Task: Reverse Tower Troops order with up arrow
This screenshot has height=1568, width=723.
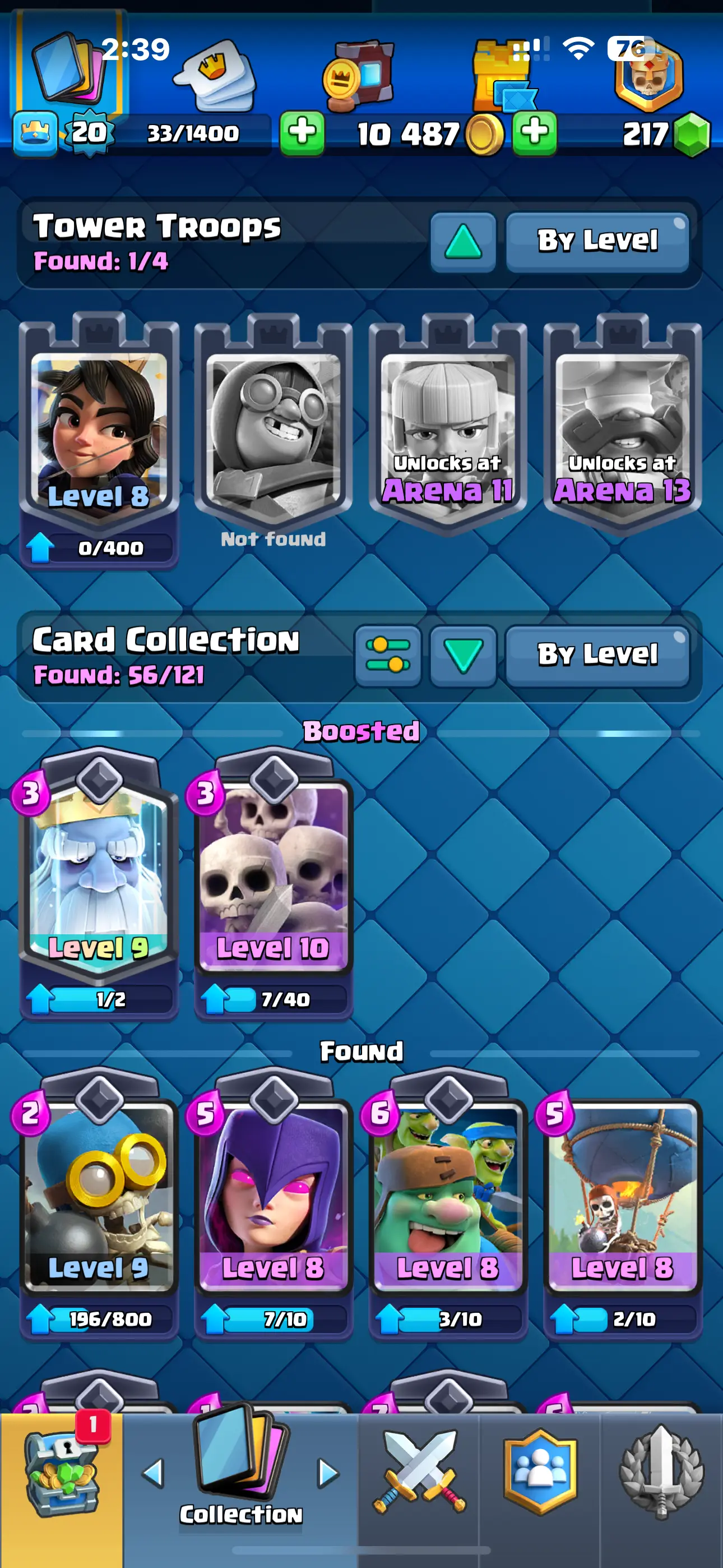Action: tap(463, 242)
